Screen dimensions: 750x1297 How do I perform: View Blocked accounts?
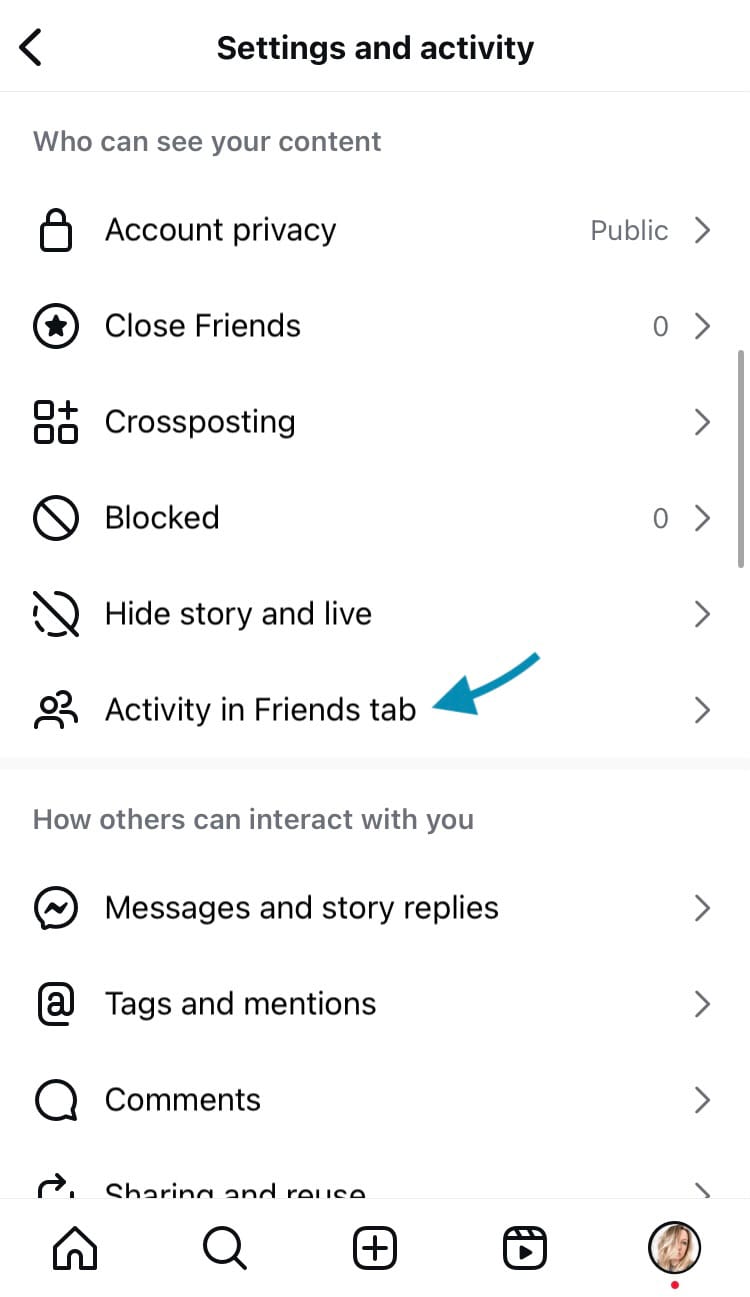162,518
